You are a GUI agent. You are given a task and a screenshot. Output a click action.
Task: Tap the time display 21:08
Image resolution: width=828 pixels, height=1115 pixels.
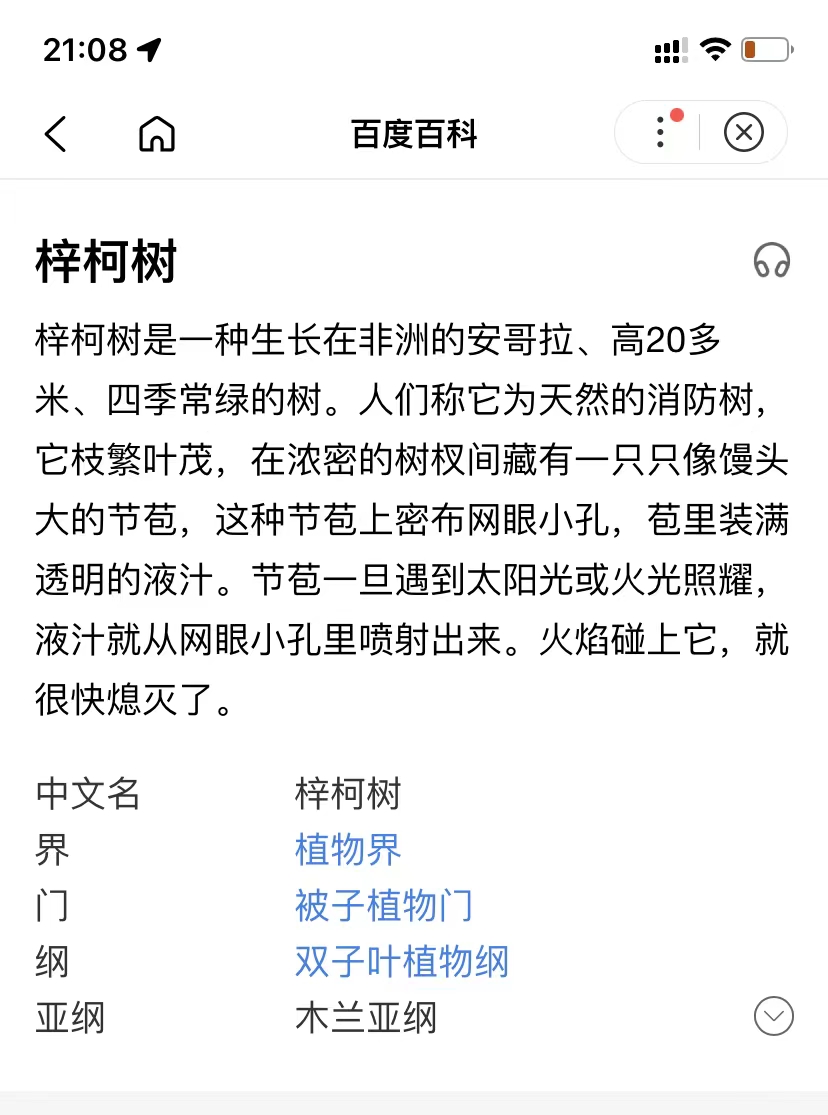pyautogui.click(x=84, y=45)
